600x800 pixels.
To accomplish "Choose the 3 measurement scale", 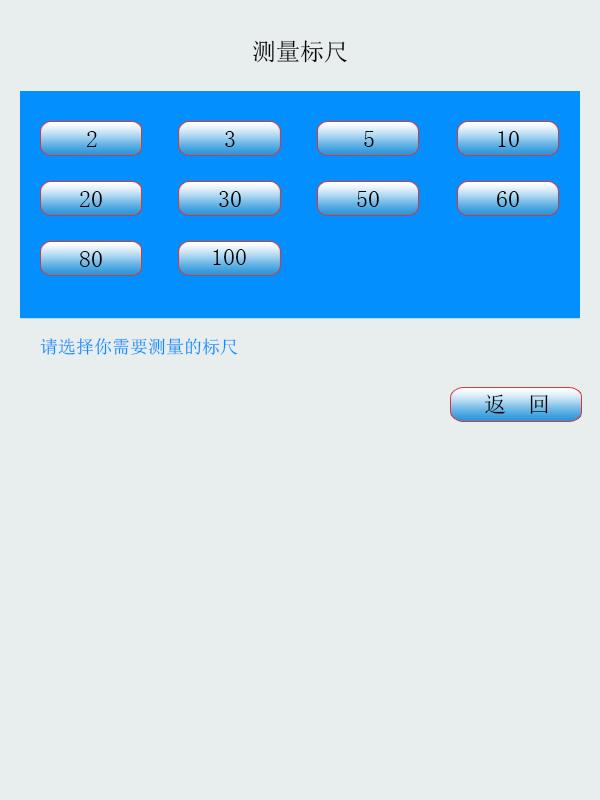I will pyautogui.click(x=229, y=139).
